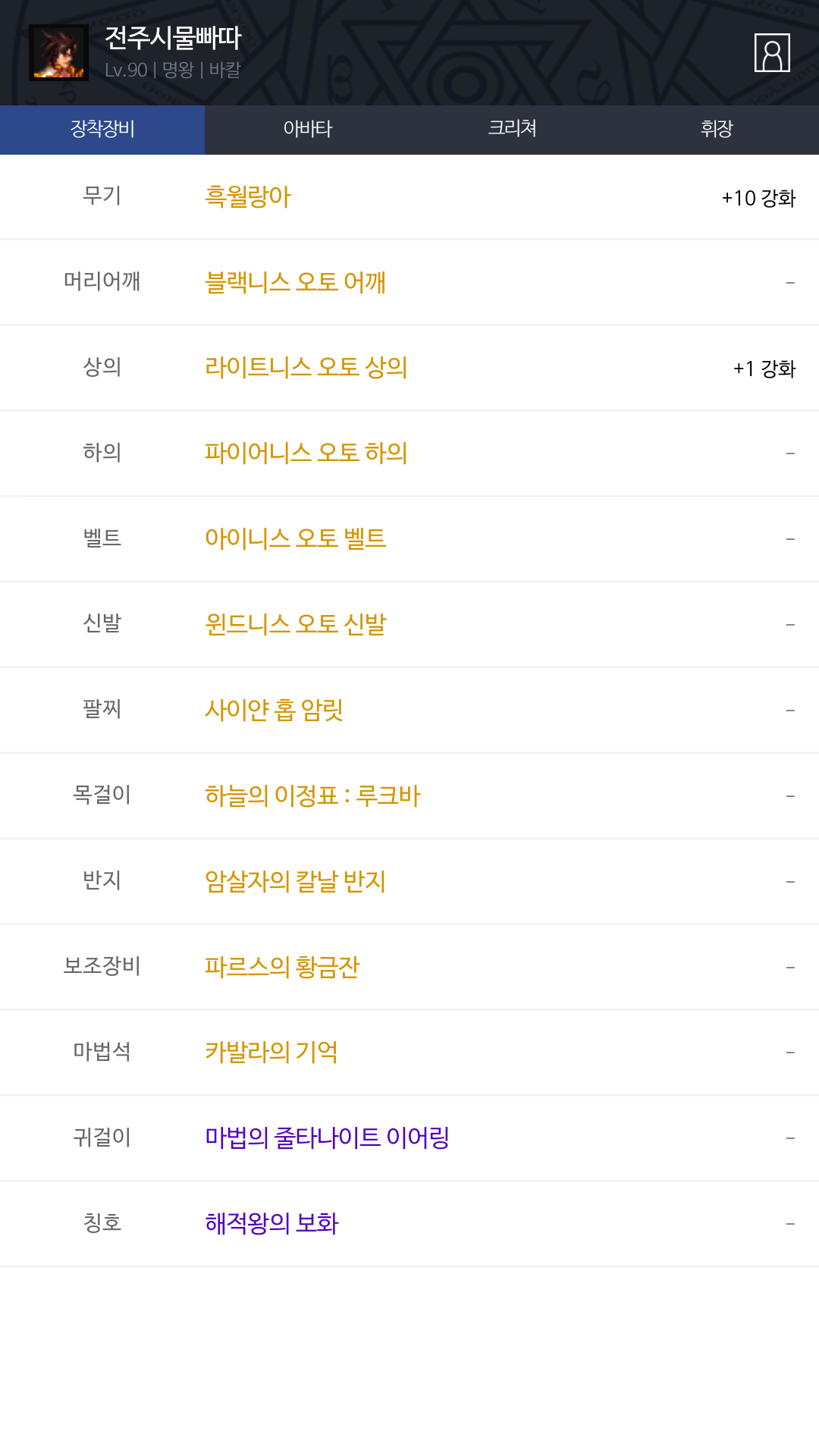View 블랙니스 오토 어깨 details
The image size is (819, 1456).
[296, 283]
